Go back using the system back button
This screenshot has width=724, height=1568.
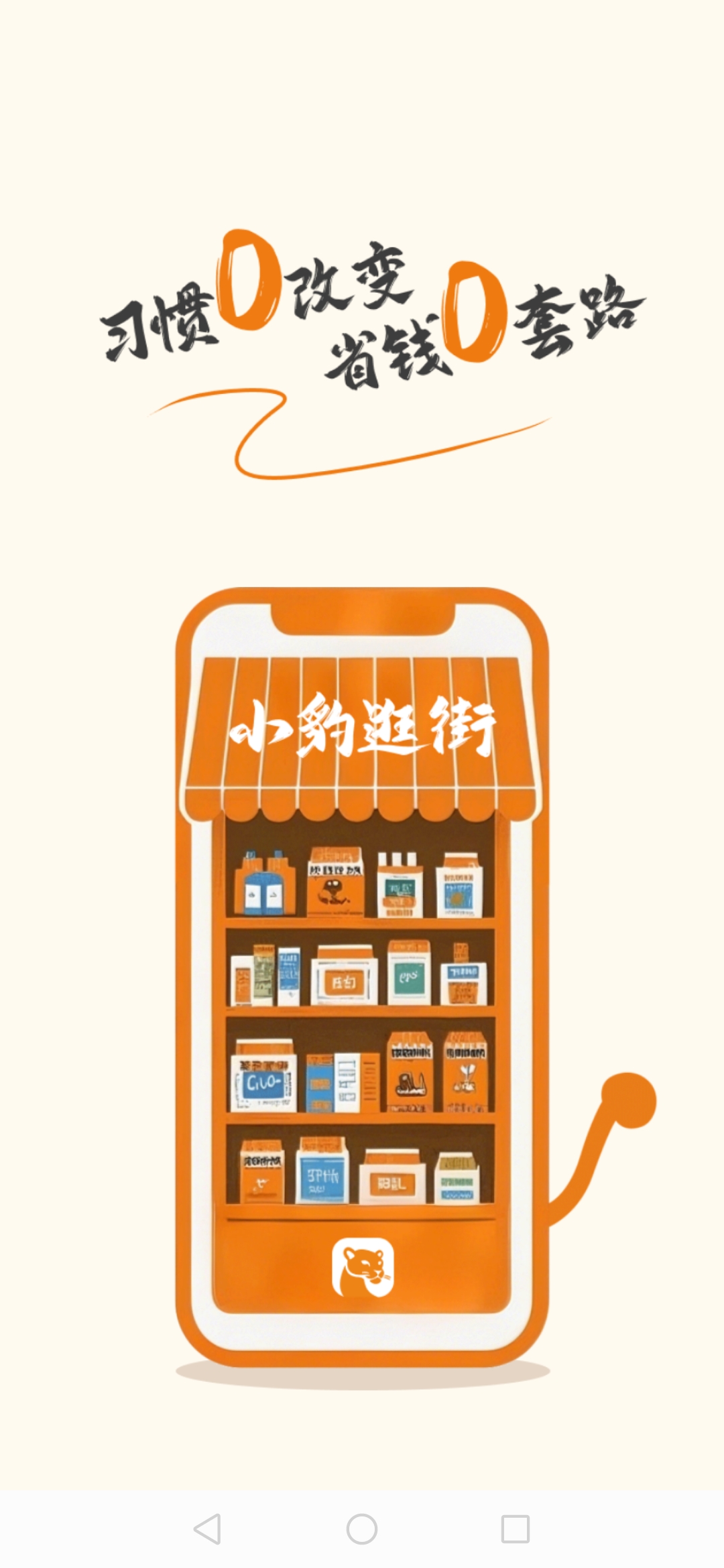coord(207,1529)
